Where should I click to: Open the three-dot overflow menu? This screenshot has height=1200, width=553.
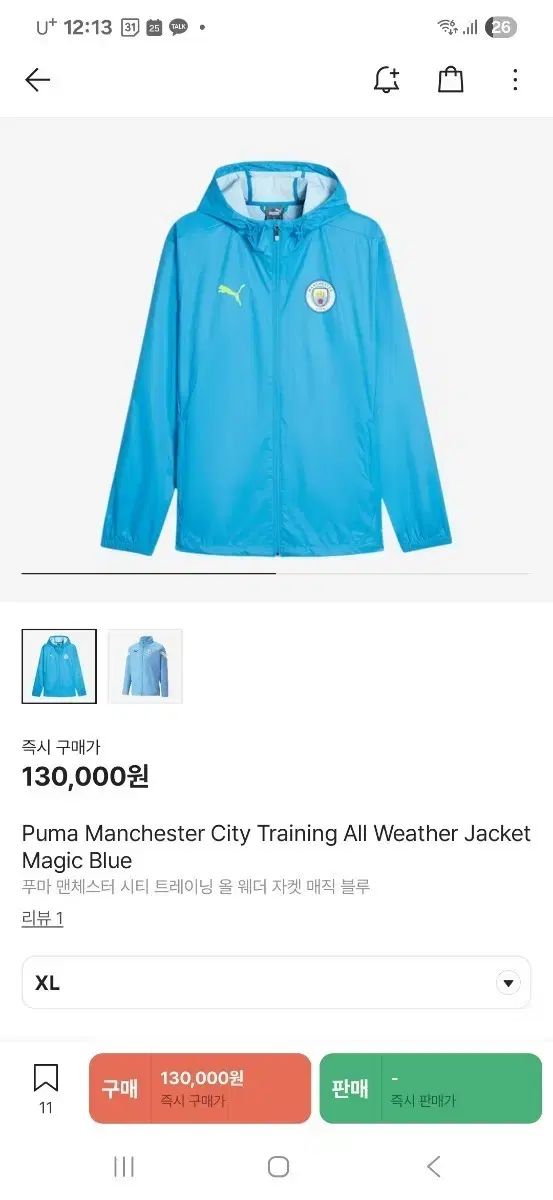tap(515, 80)
